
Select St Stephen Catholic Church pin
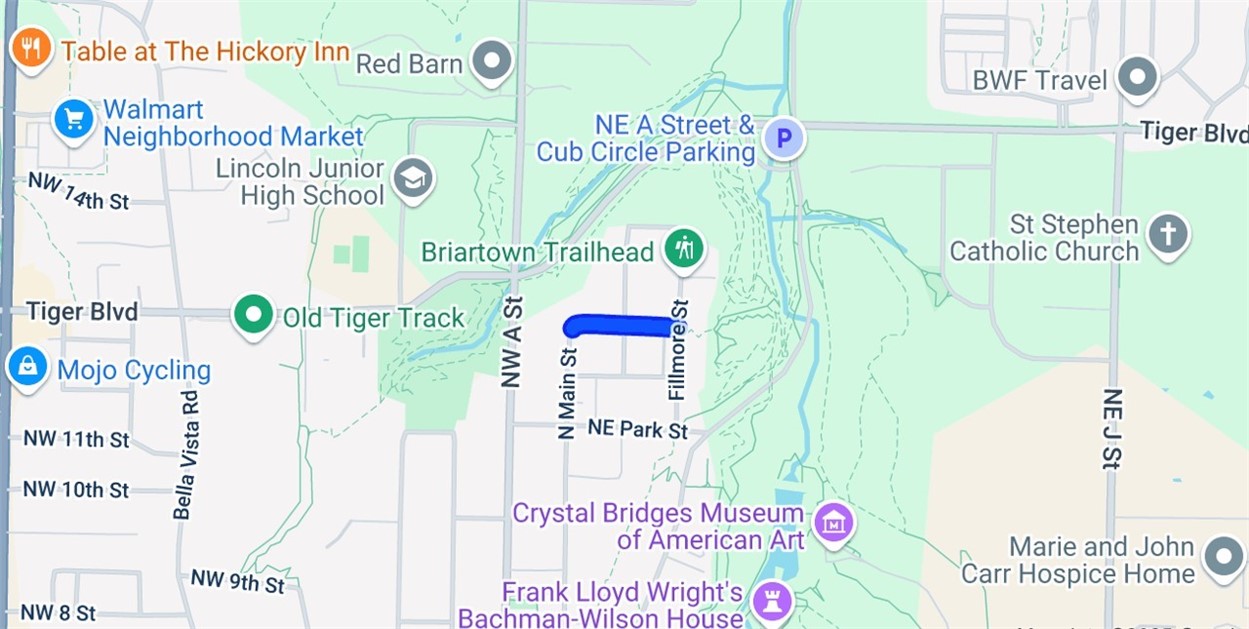[1167, 235]
